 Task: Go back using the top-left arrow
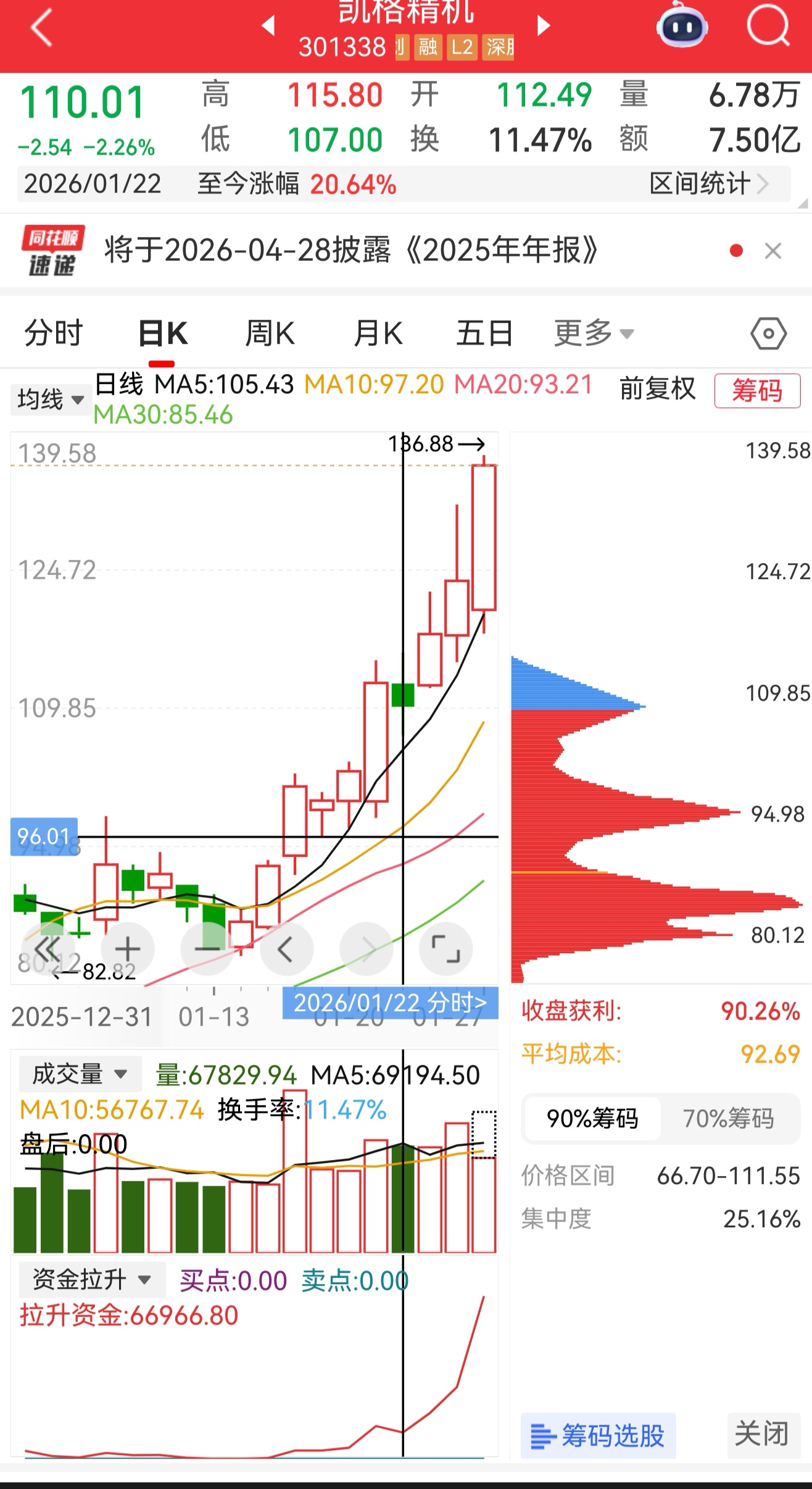point(41,27)
